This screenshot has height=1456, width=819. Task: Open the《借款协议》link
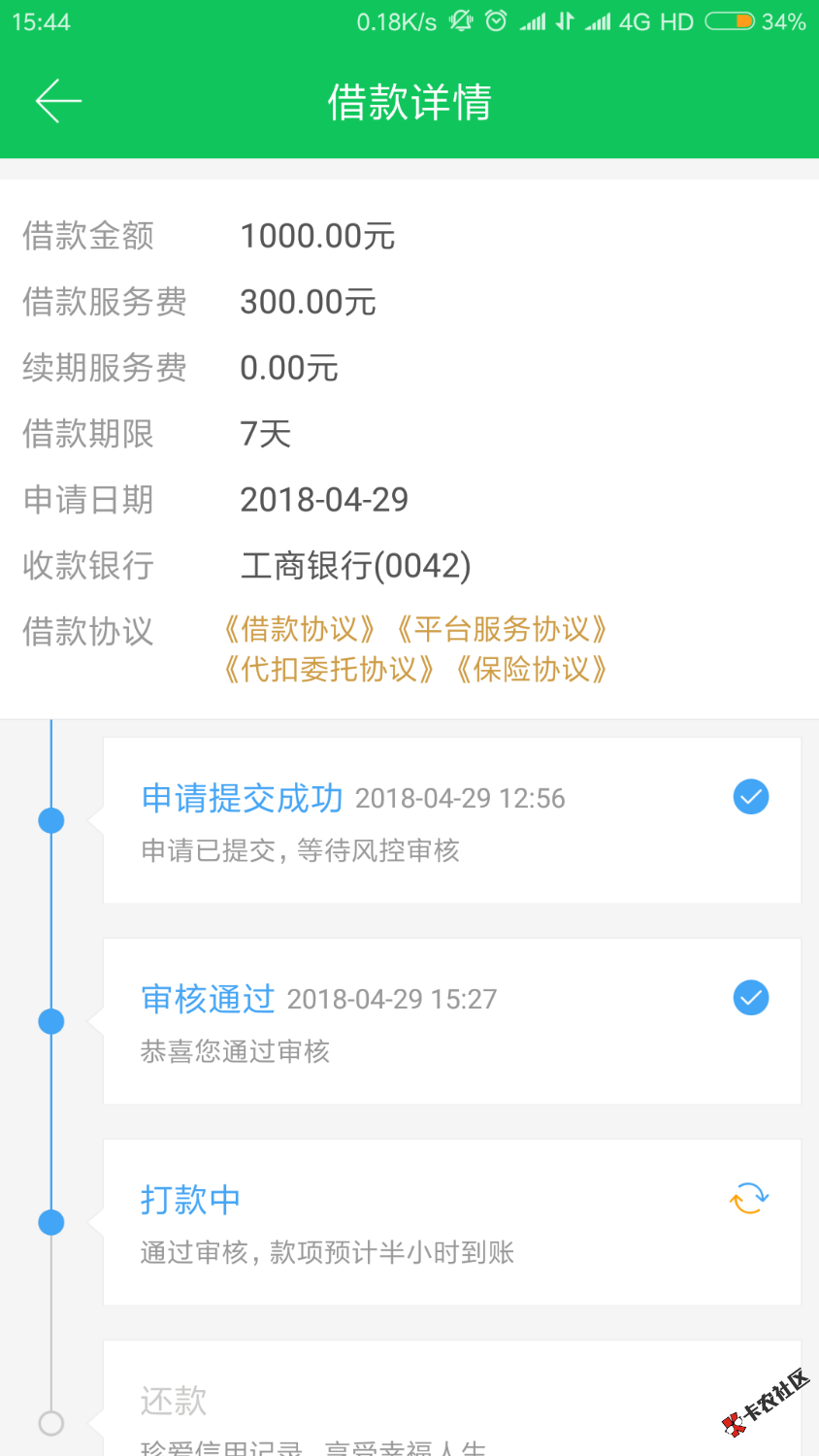tap(299, 629)
